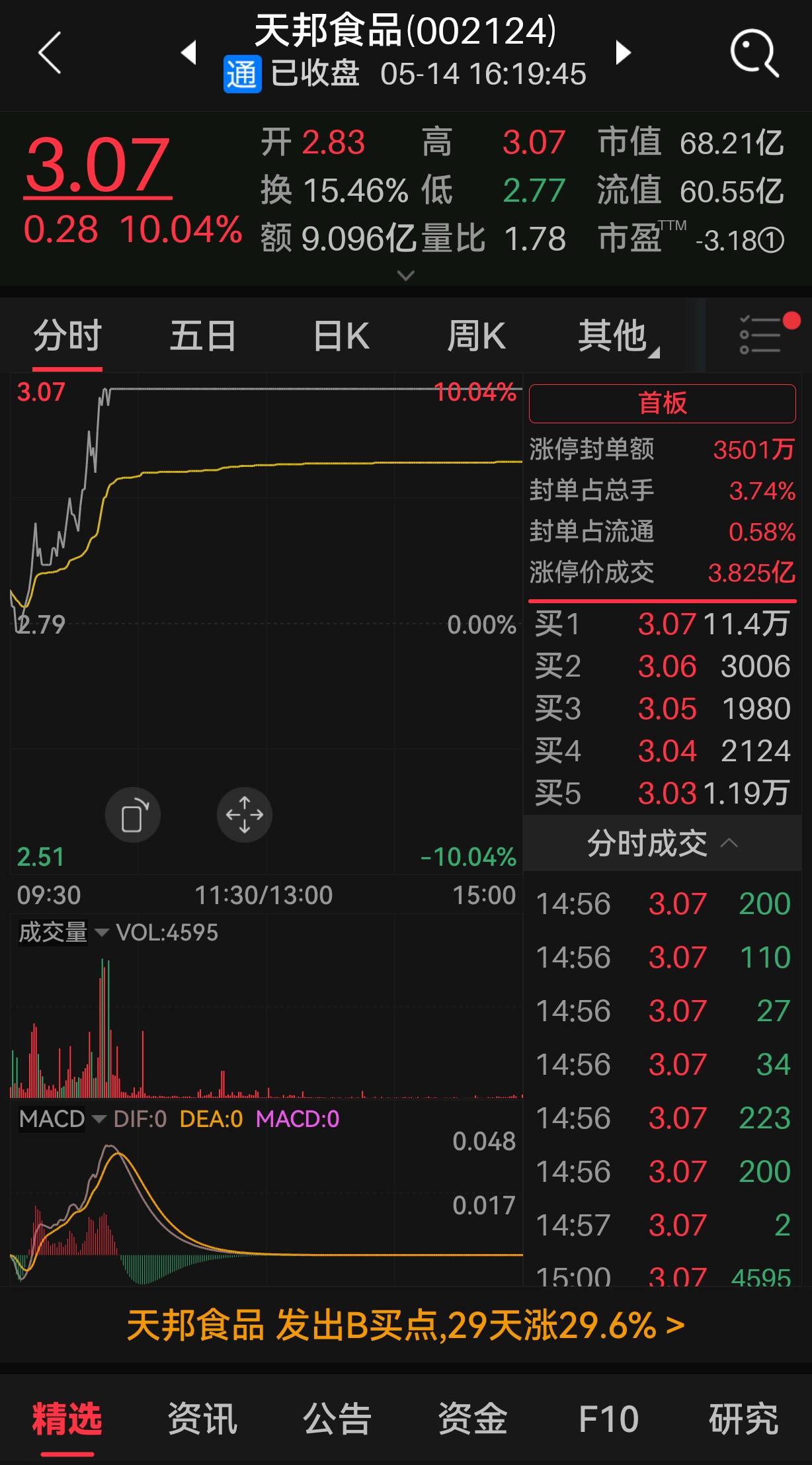This screenshot has width=812, height=1465.
Task: Tap the chart move/expand arrows icon
Action: pyautogui.click(x=245, y=815)
